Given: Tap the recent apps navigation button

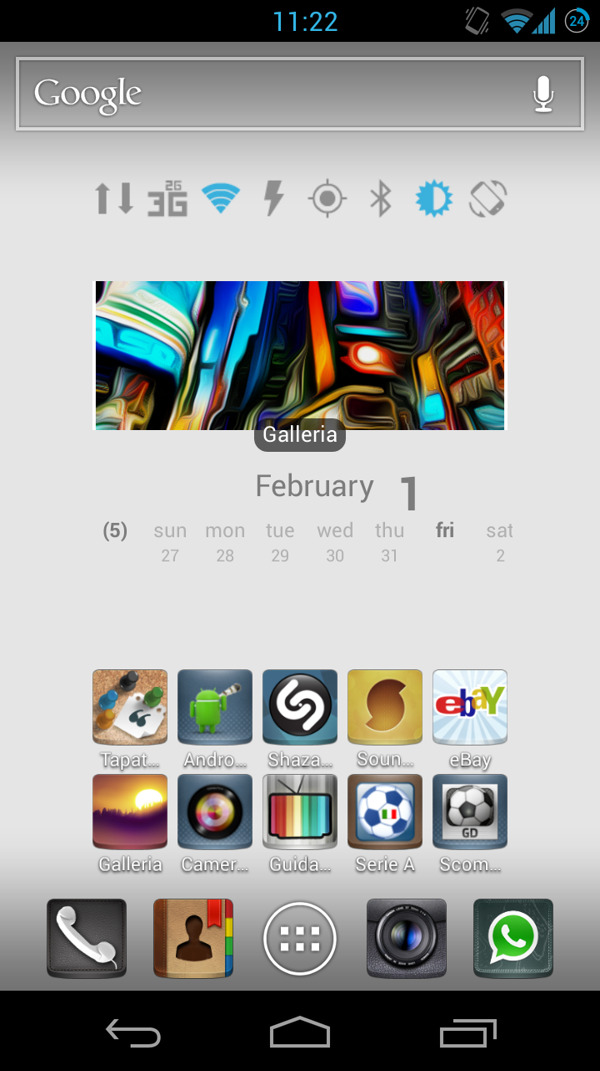Looking at the screenshot, I should coord(468,1033).
